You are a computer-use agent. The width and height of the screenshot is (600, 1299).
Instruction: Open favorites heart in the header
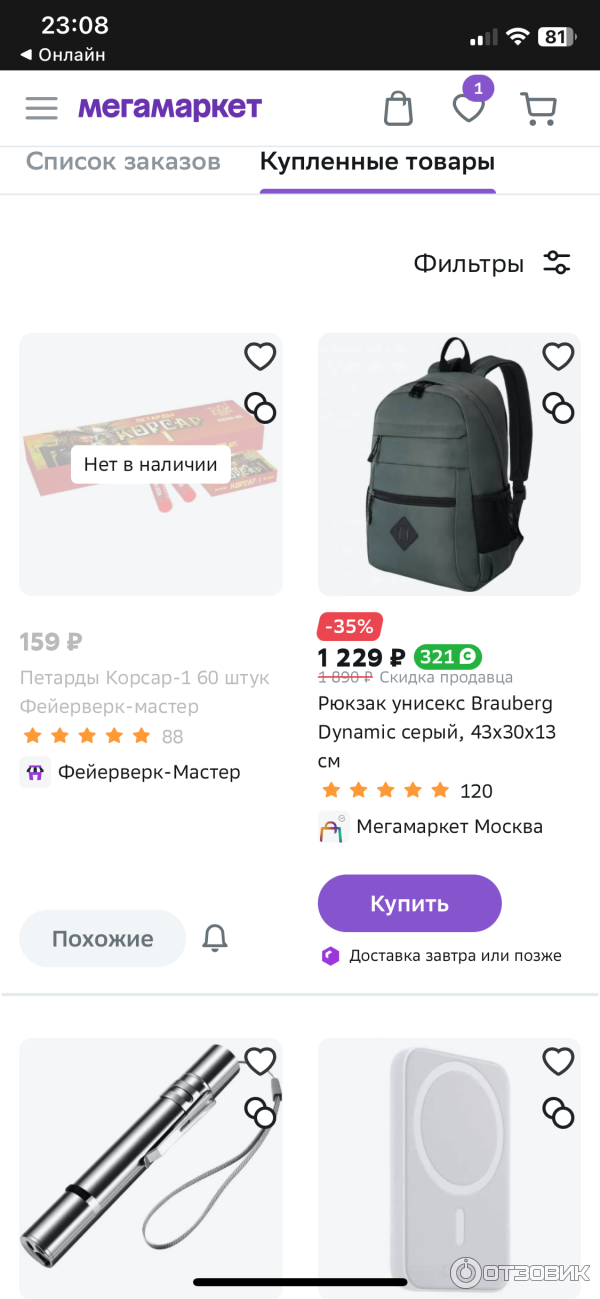[468, 107]
